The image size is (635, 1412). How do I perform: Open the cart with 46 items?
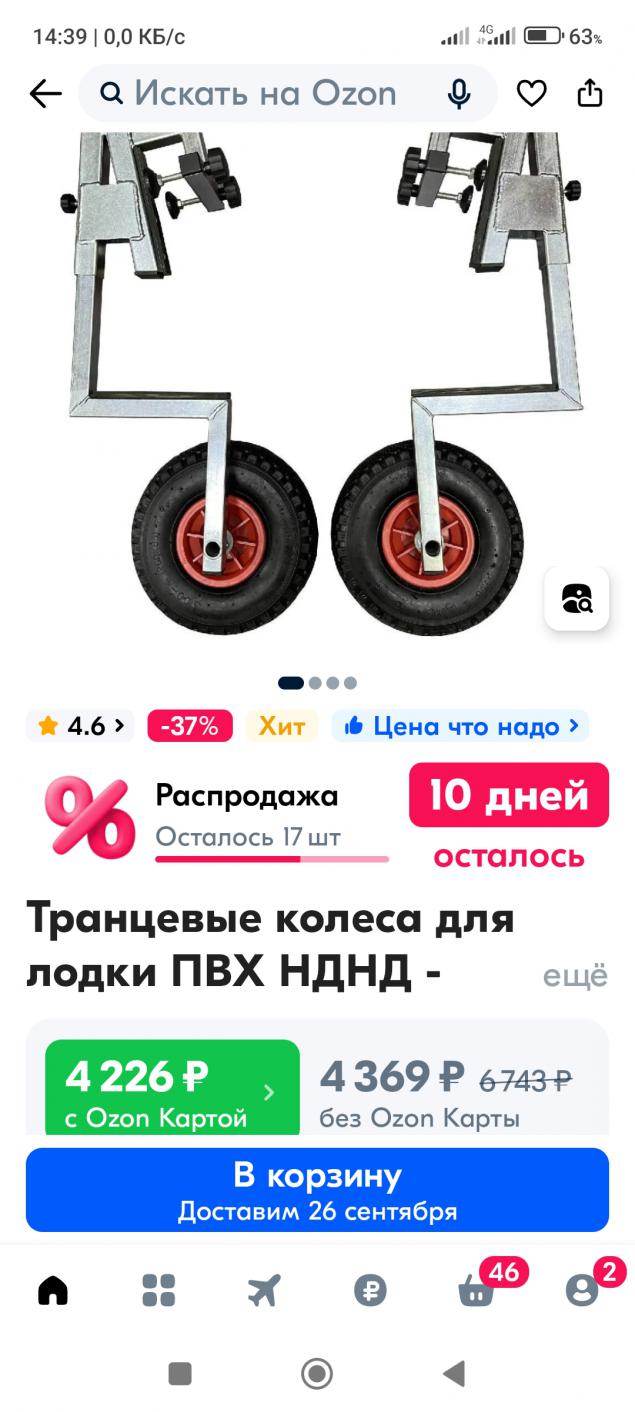coord(476,1290)
